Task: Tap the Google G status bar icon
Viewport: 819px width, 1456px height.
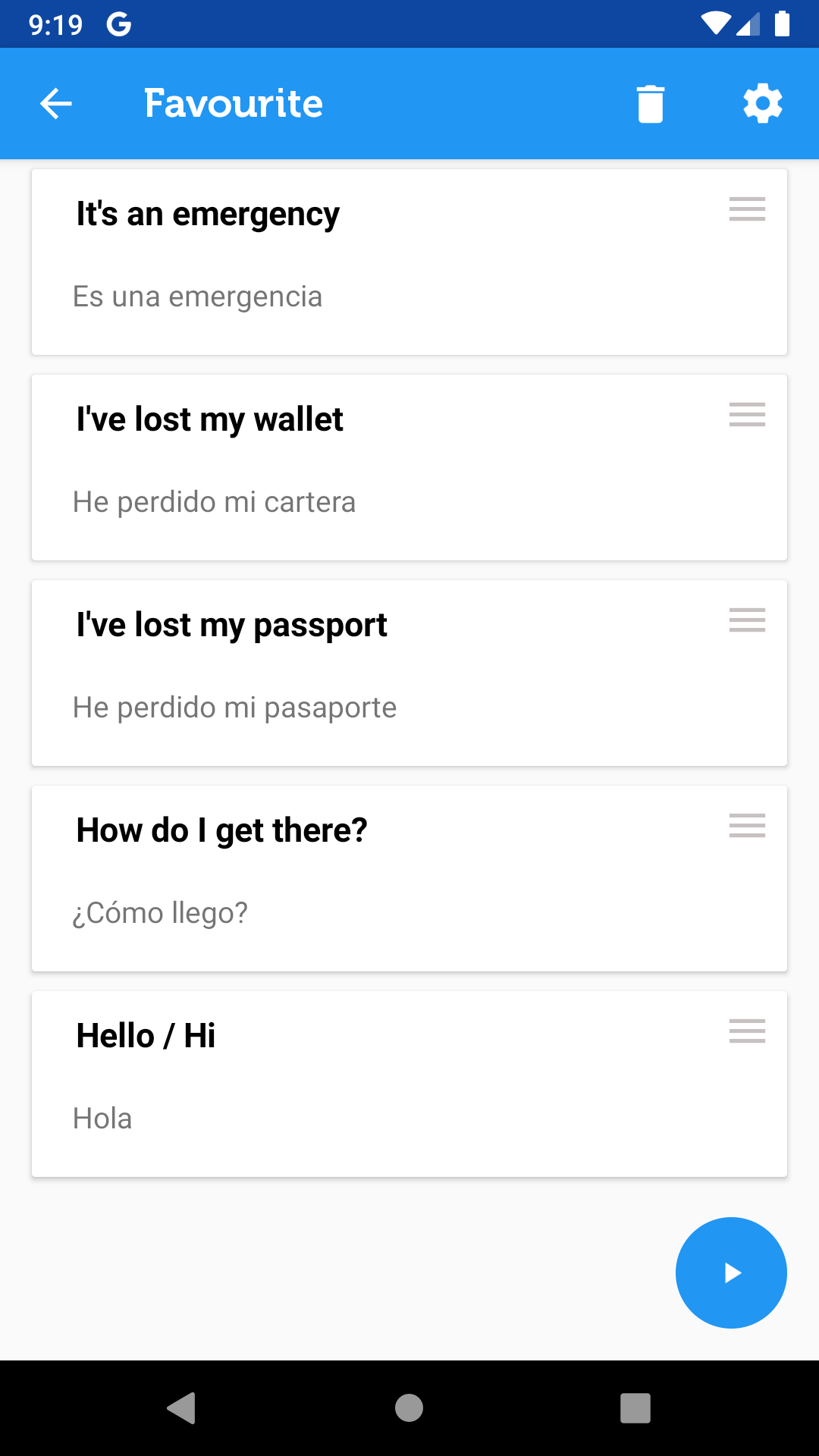Action: point(118,24)
